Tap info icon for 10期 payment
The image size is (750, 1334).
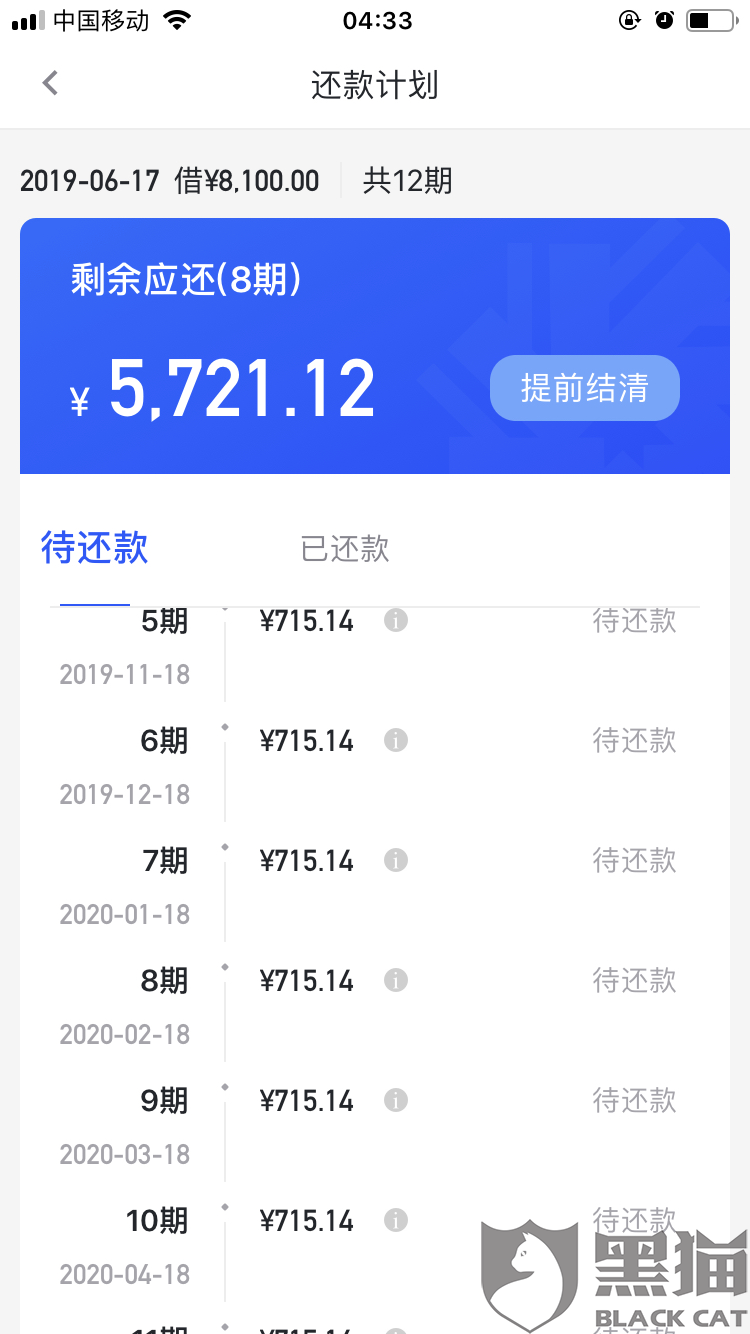point(396,1221)
